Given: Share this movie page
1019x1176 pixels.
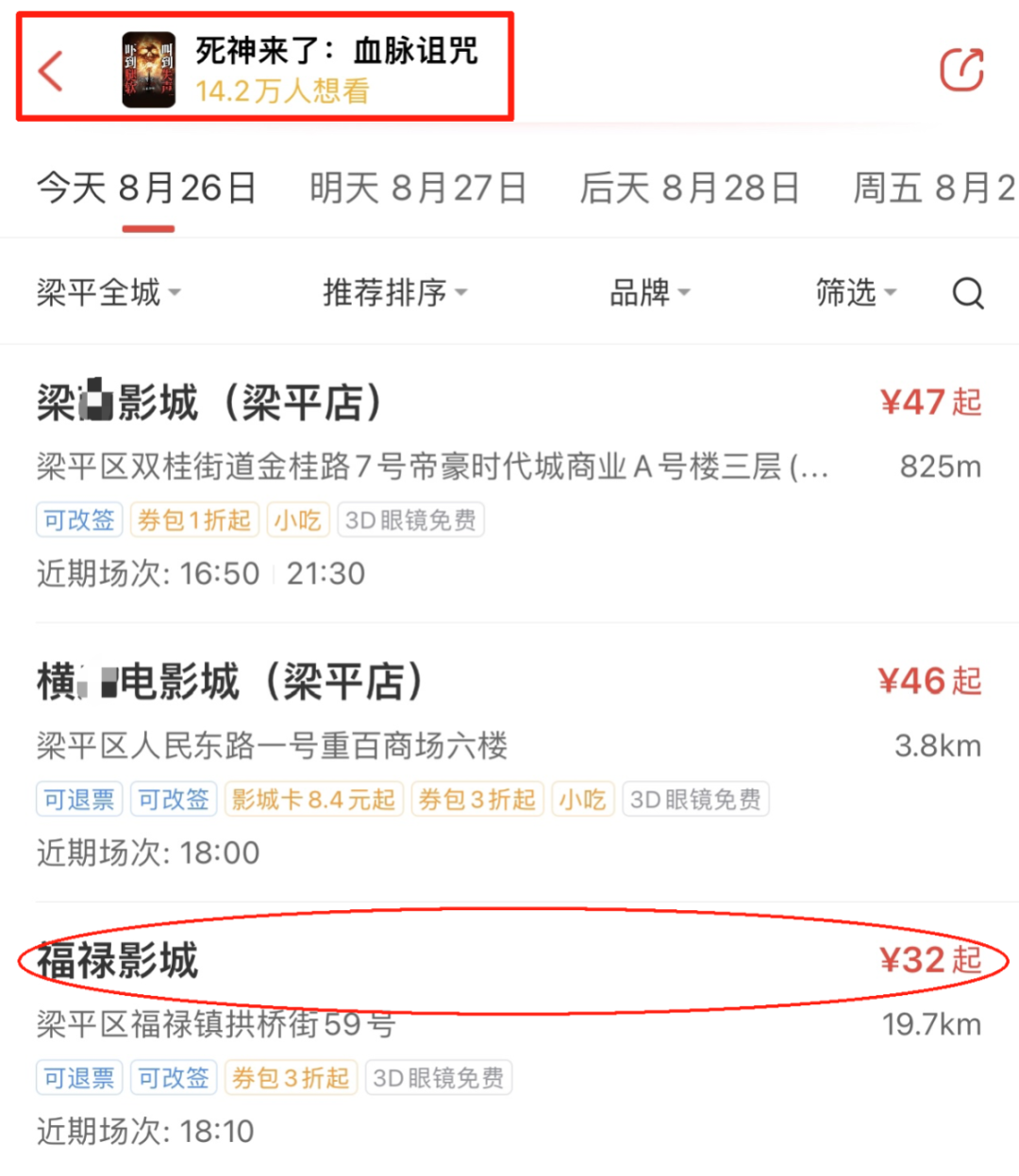Looking at the screenshot, I should [x=961, y=70].
